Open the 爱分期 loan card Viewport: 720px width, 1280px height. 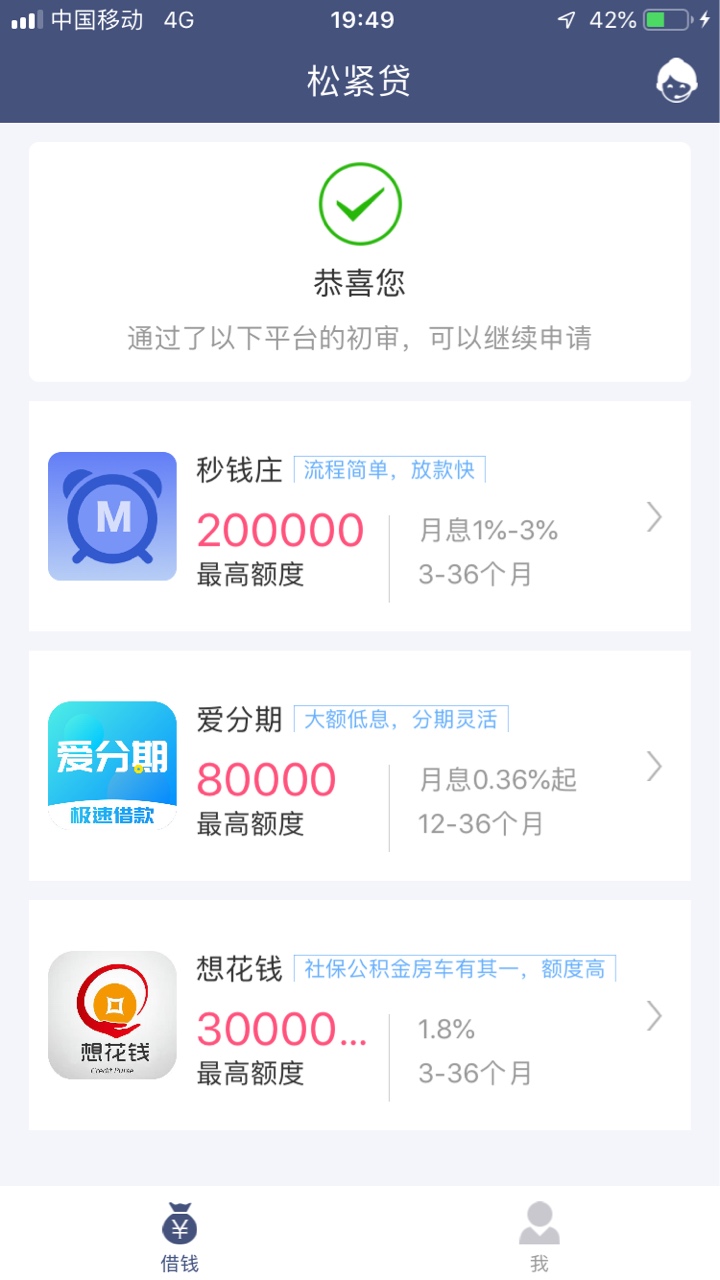click(360, 766)
